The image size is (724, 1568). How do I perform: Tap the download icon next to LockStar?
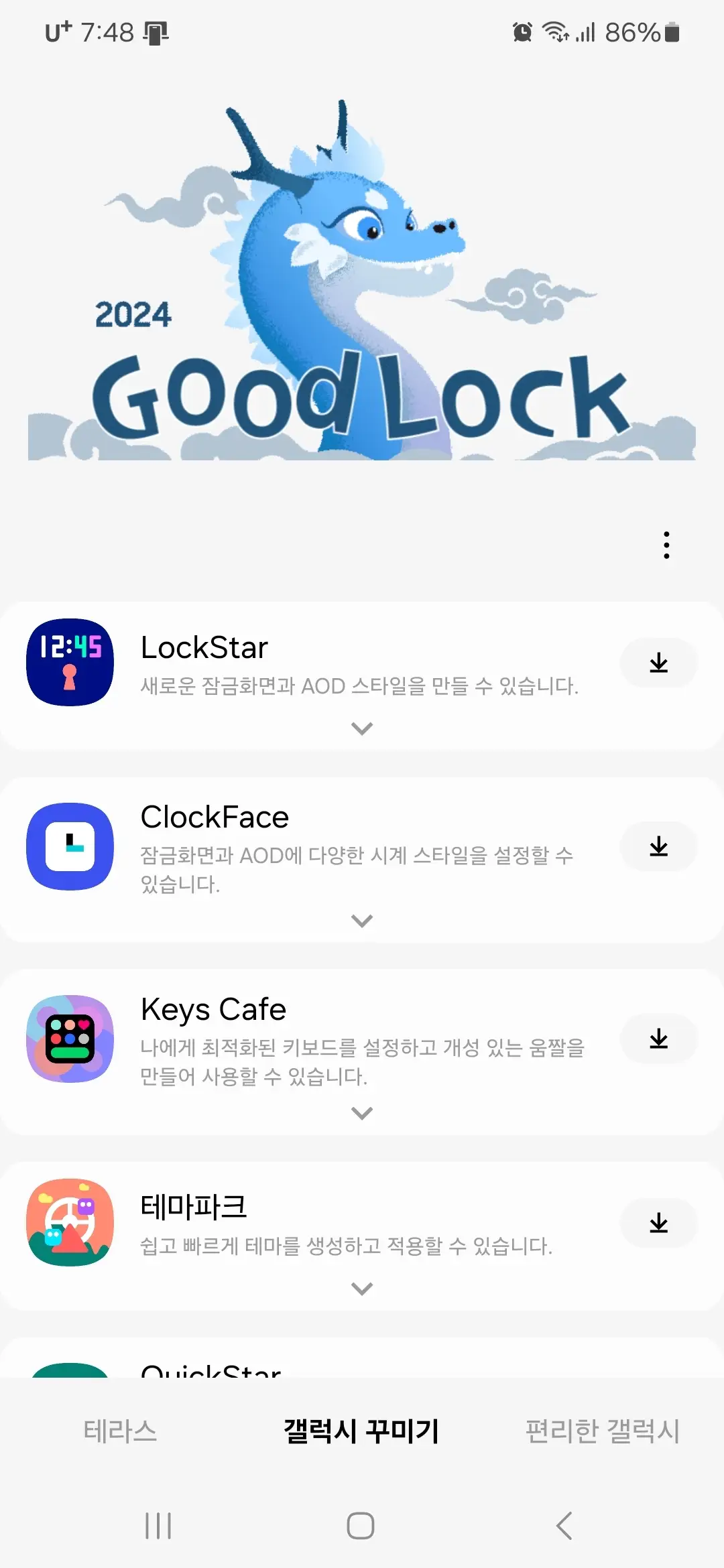659,663
